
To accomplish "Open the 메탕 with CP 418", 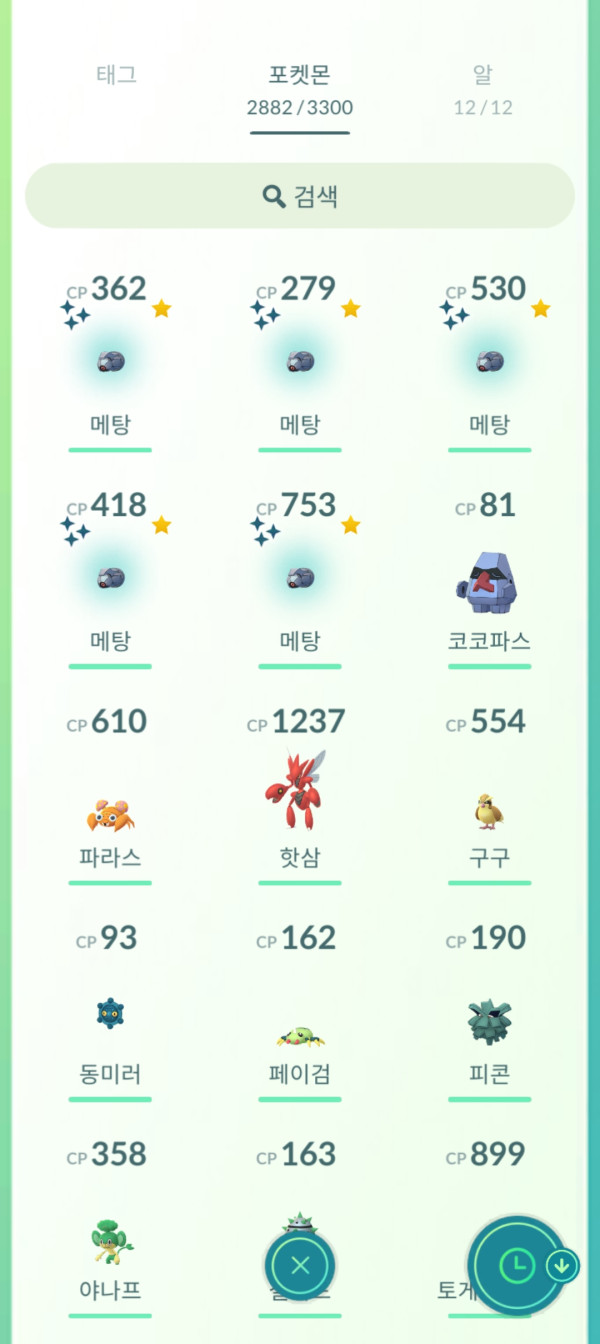I will tap(110, 578).
